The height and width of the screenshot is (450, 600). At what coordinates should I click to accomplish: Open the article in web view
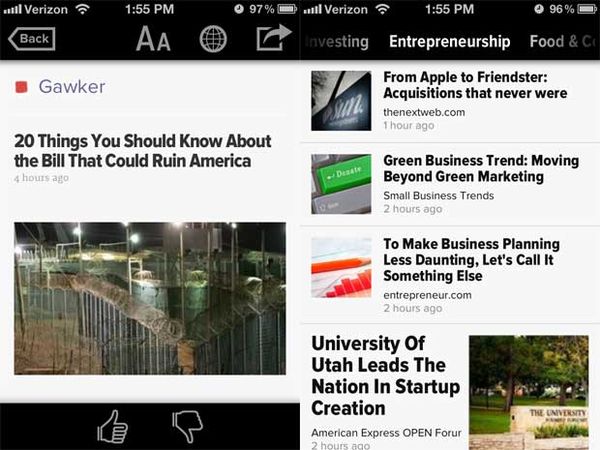point(213,39)
